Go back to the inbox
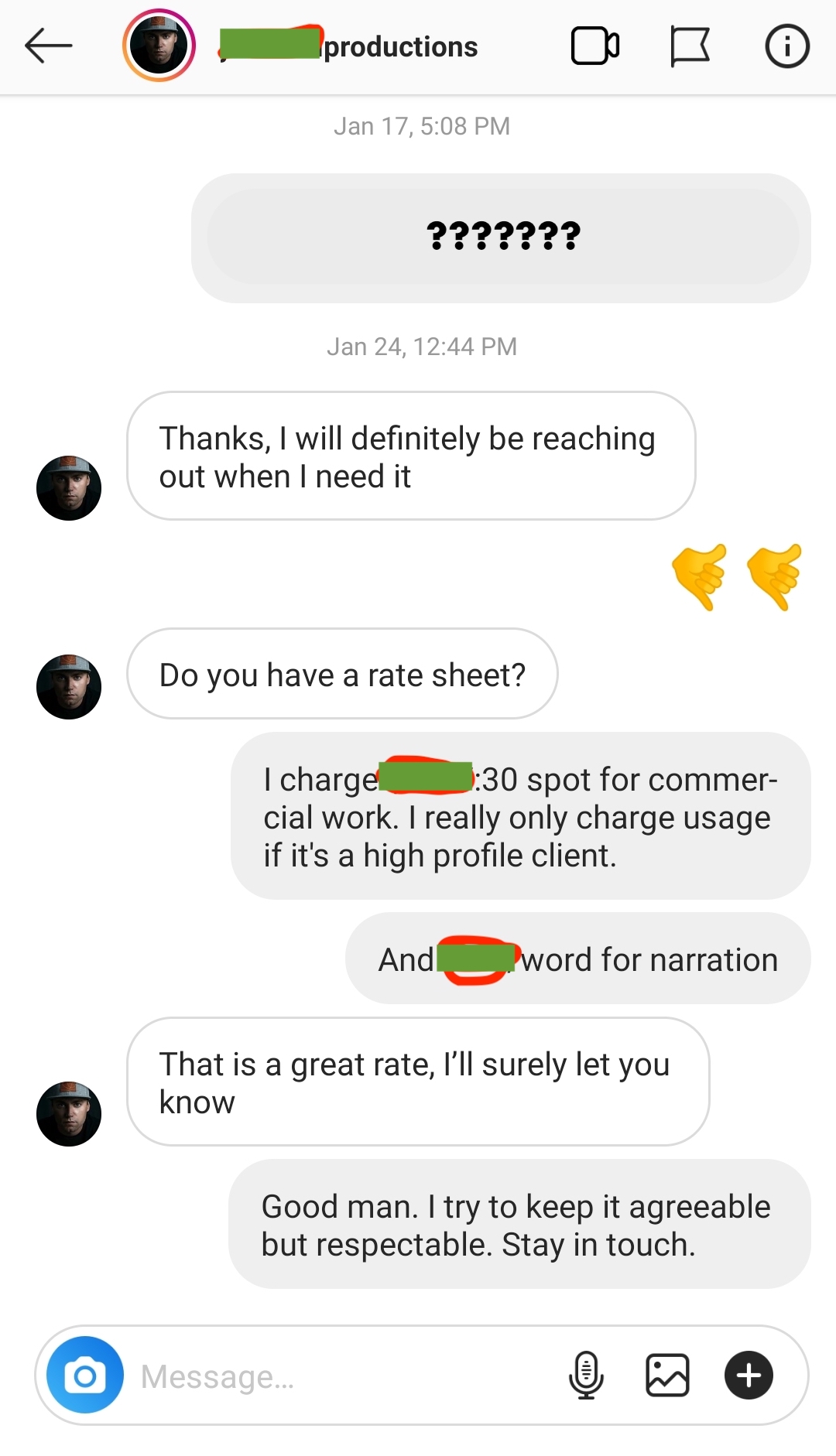Viewport: 836px width, 1456px height. point(48,46)
